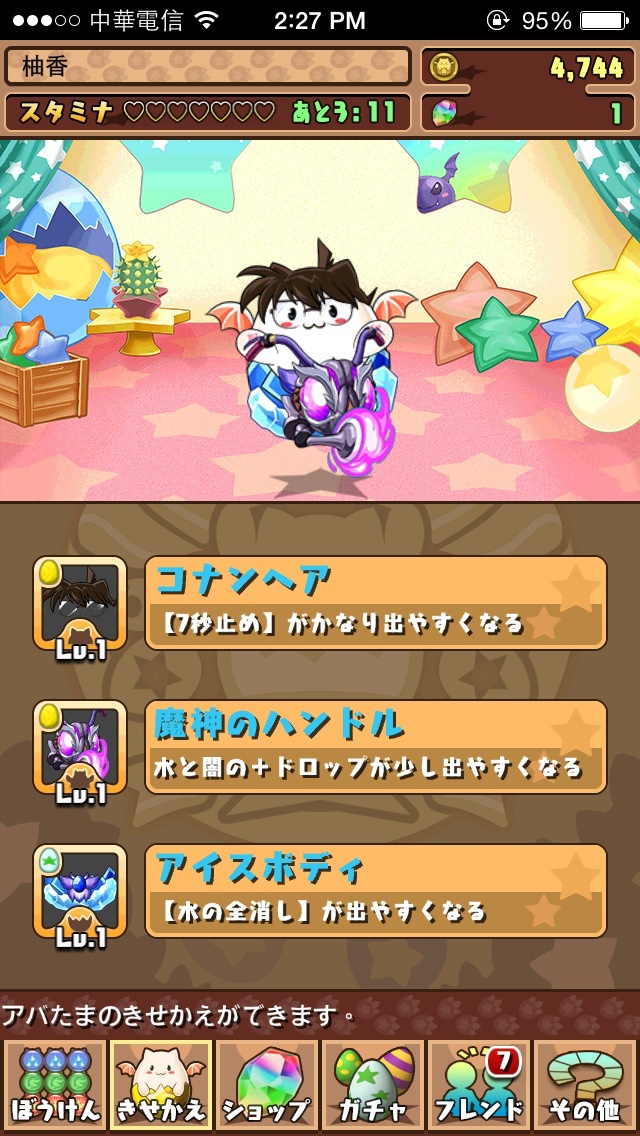The image size is (640, 1136).
Task: Go to the フレンド friends tab
Action: (x=479, y=1084)
